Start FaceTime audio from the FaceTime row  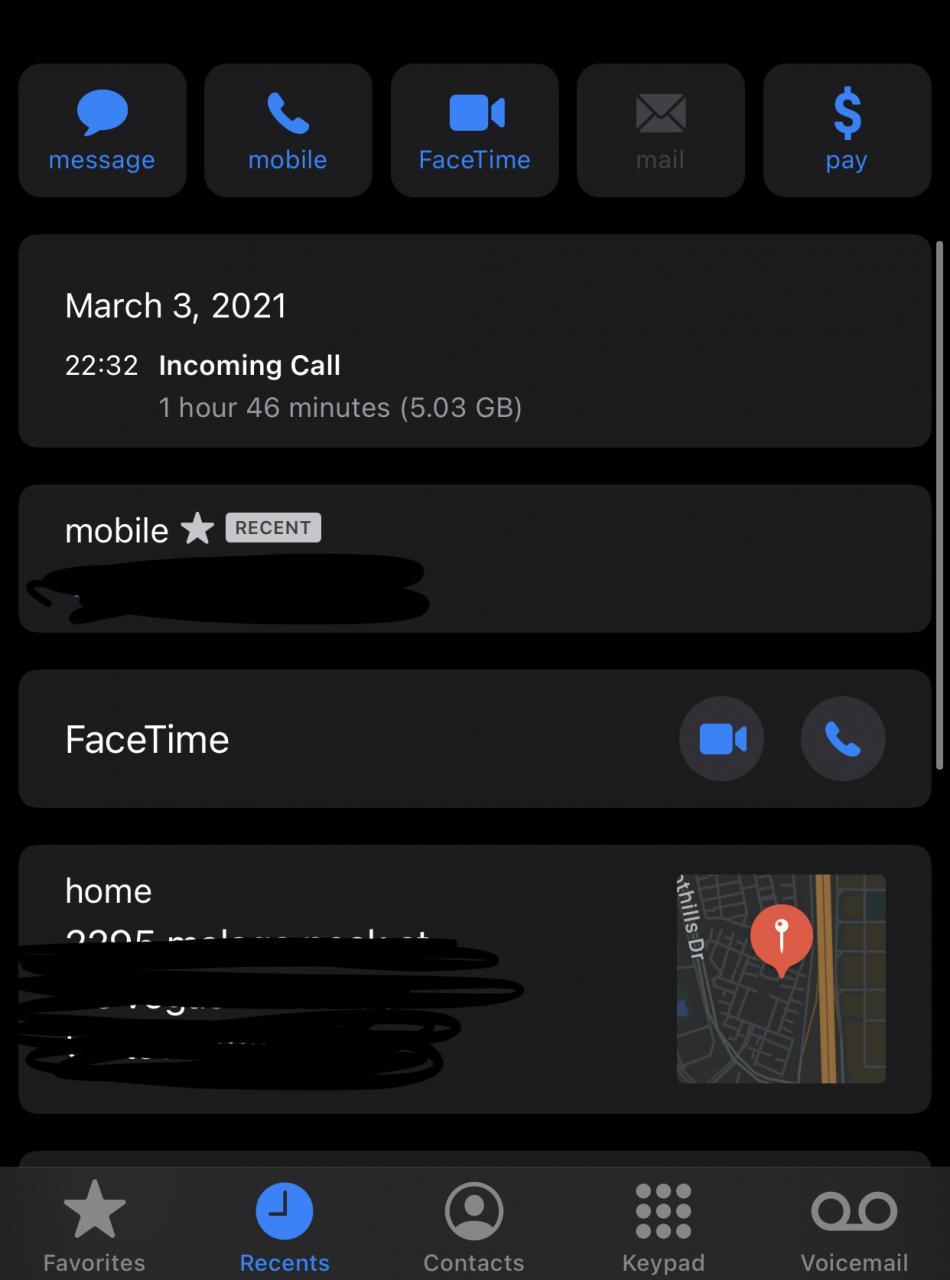tap(843, 739)
